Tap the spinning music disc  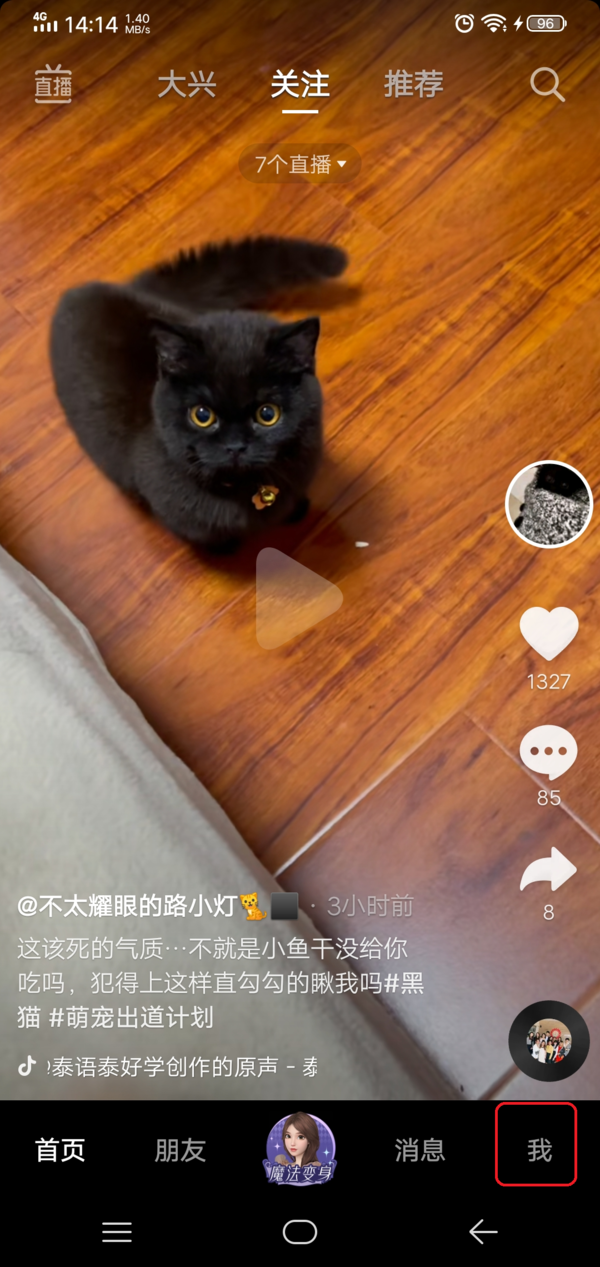click(x=549, y=1041)
